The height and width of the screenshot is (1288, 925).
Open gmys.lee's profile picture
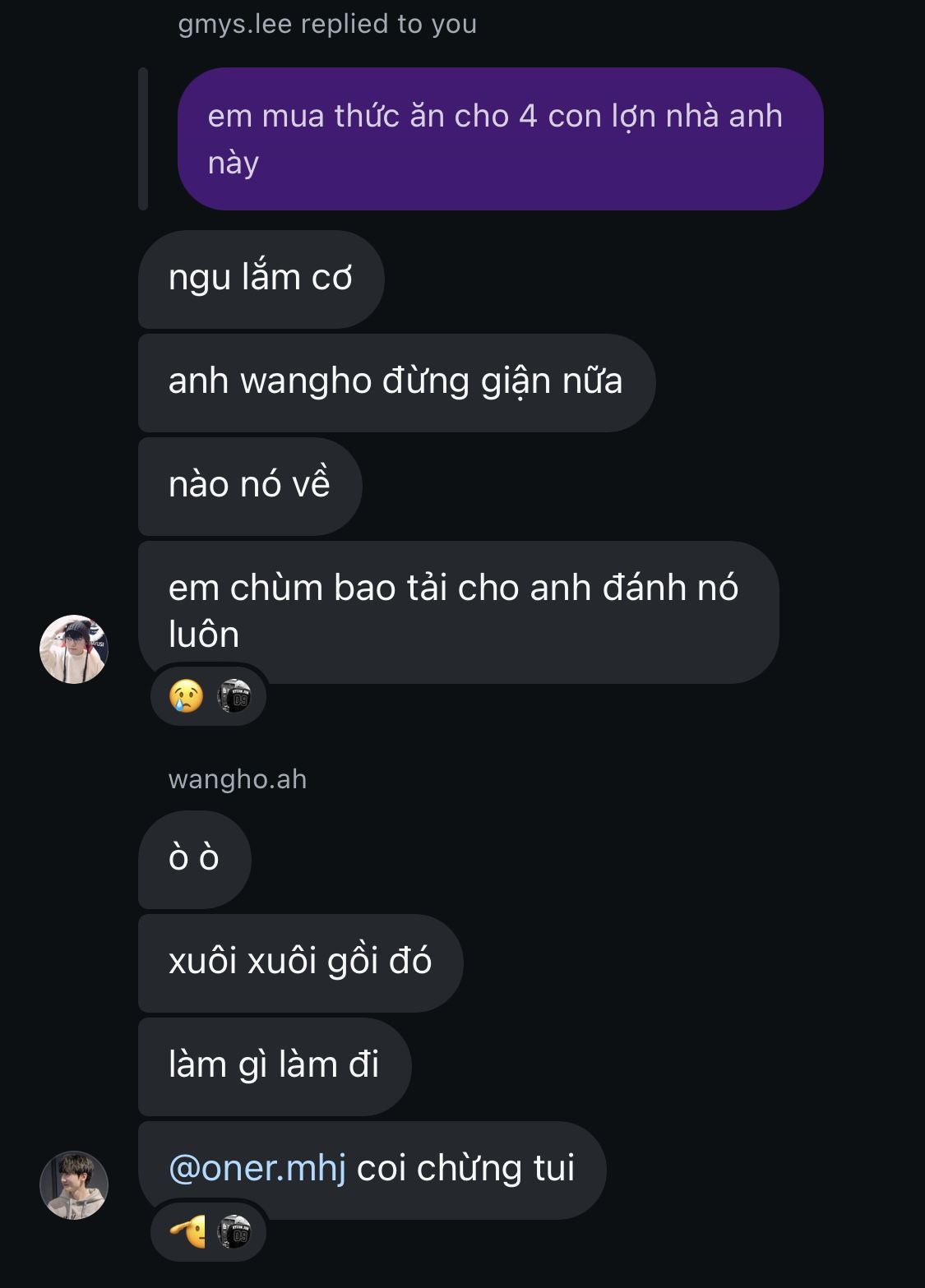coord(74,649)
